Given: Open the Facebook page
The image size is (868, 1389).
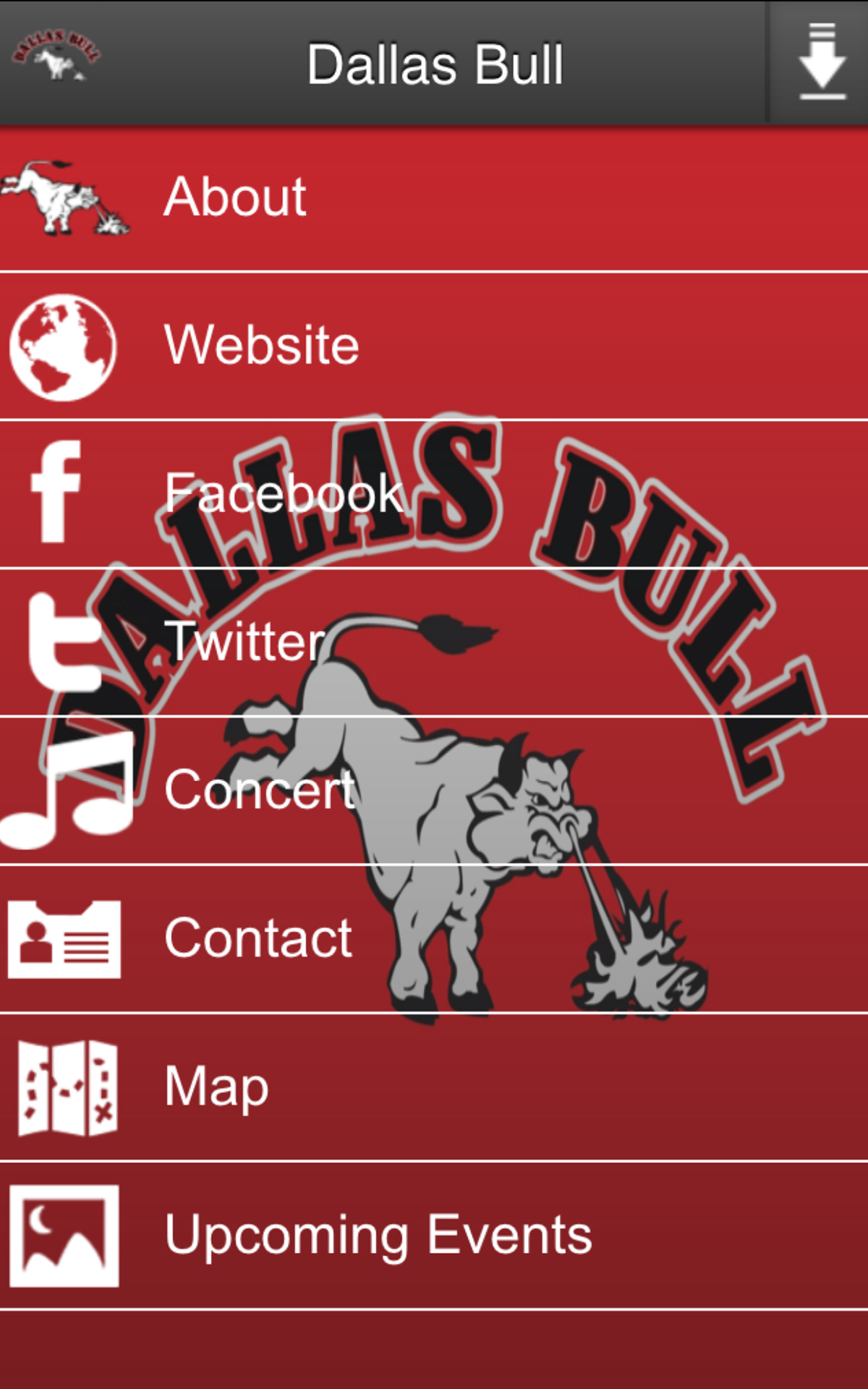Looking at the screenshot, I should (284, 493).
